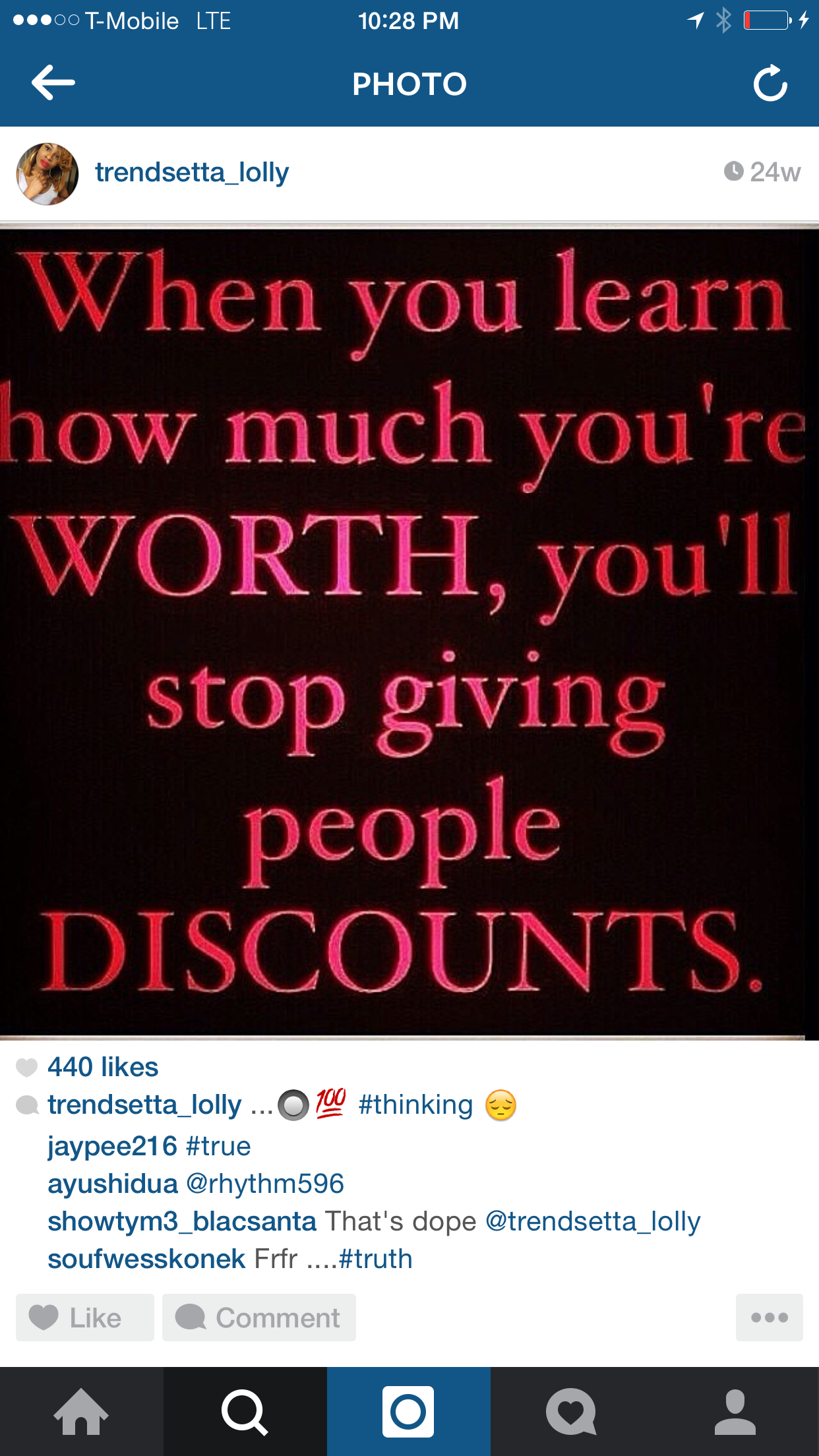Refresh the photo page
The image size is (819, 1456).
pyautogui.click(x=770, y=84)
